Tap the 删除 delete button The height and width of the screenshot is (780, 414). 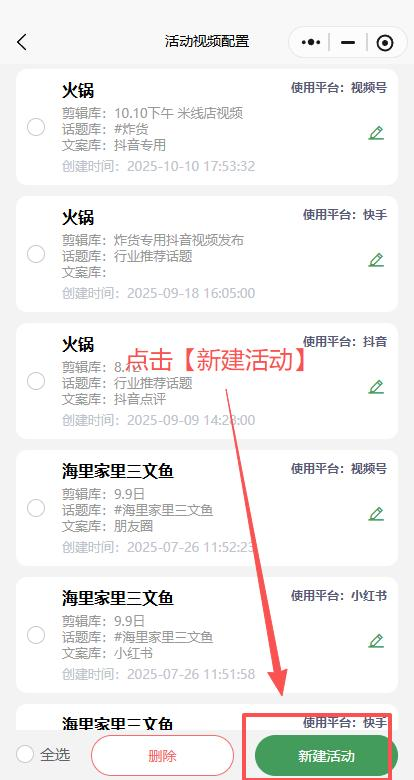[162, 756]
